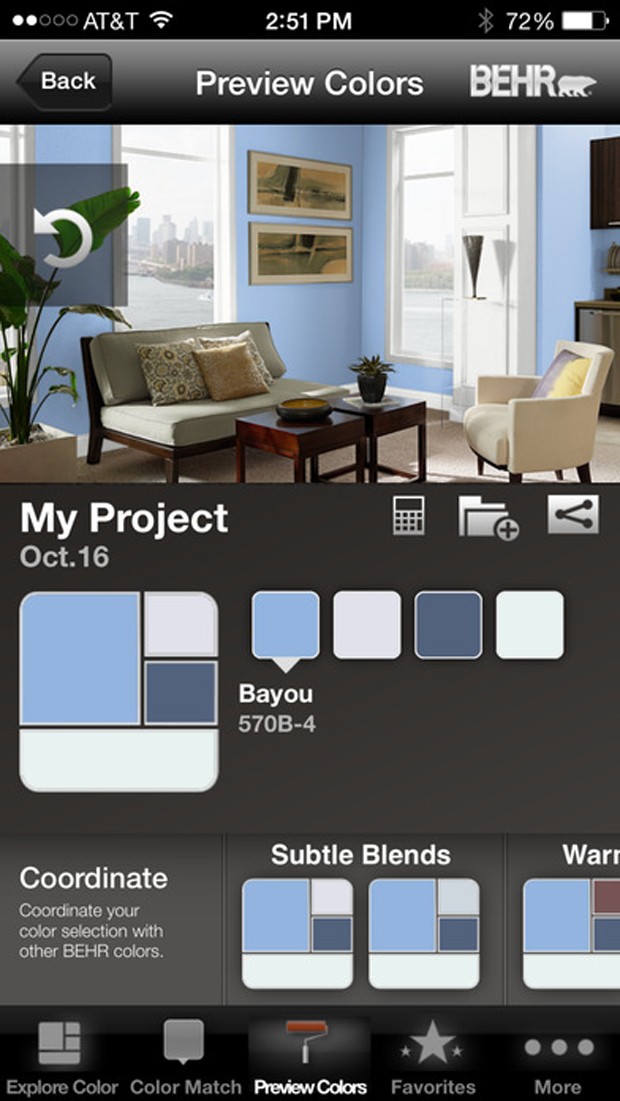Image resolution: width=620 pixels, height=1101 pixels.
Task: Tap the undo arrow on the room preview
Action: coord(64,235)
